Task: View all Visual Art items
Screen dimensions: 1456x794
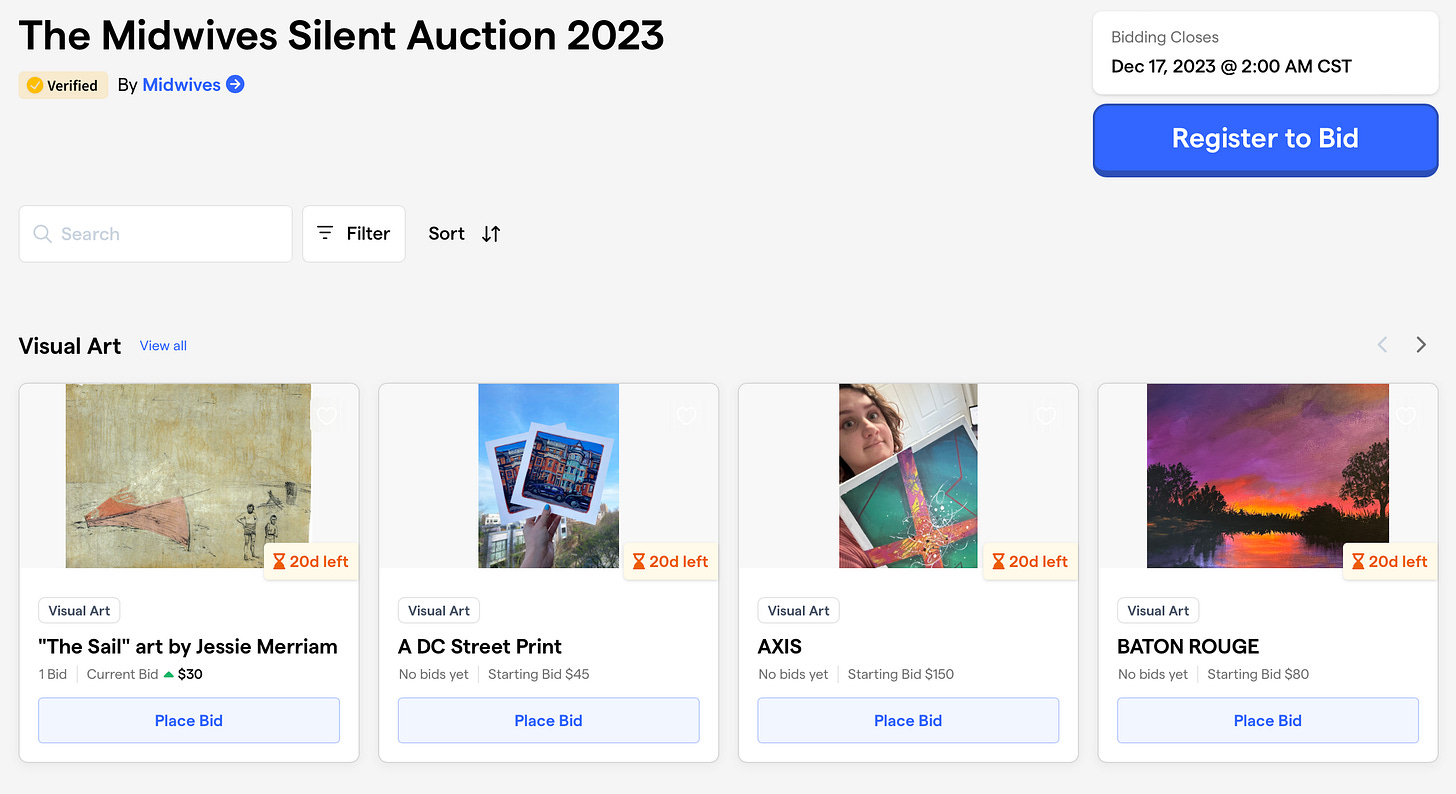Action: (163, 346)
